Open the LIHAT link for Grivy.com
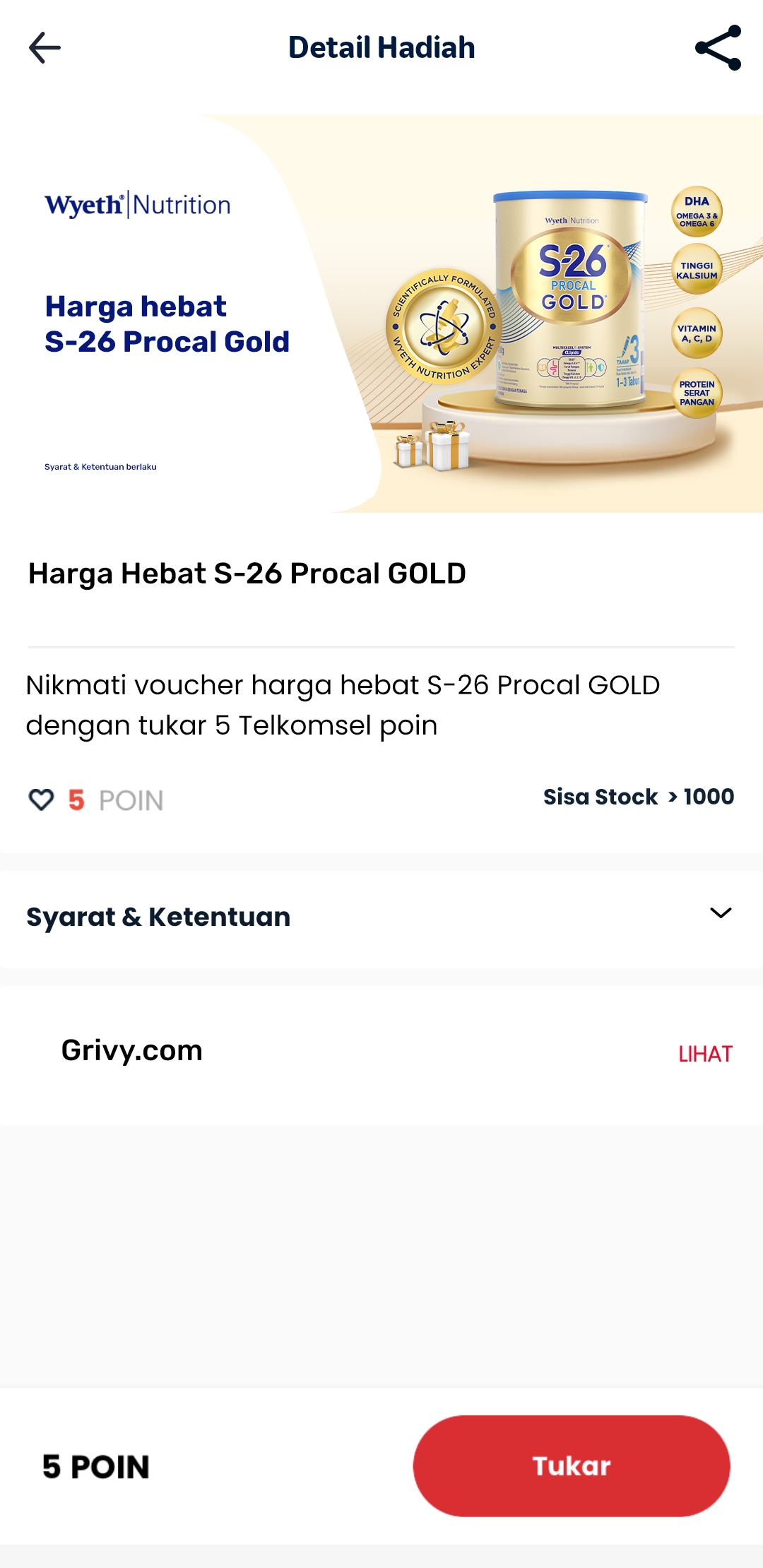This screenshot has height=1568, width=763. pyautogui.click(x=704, y=1054)
